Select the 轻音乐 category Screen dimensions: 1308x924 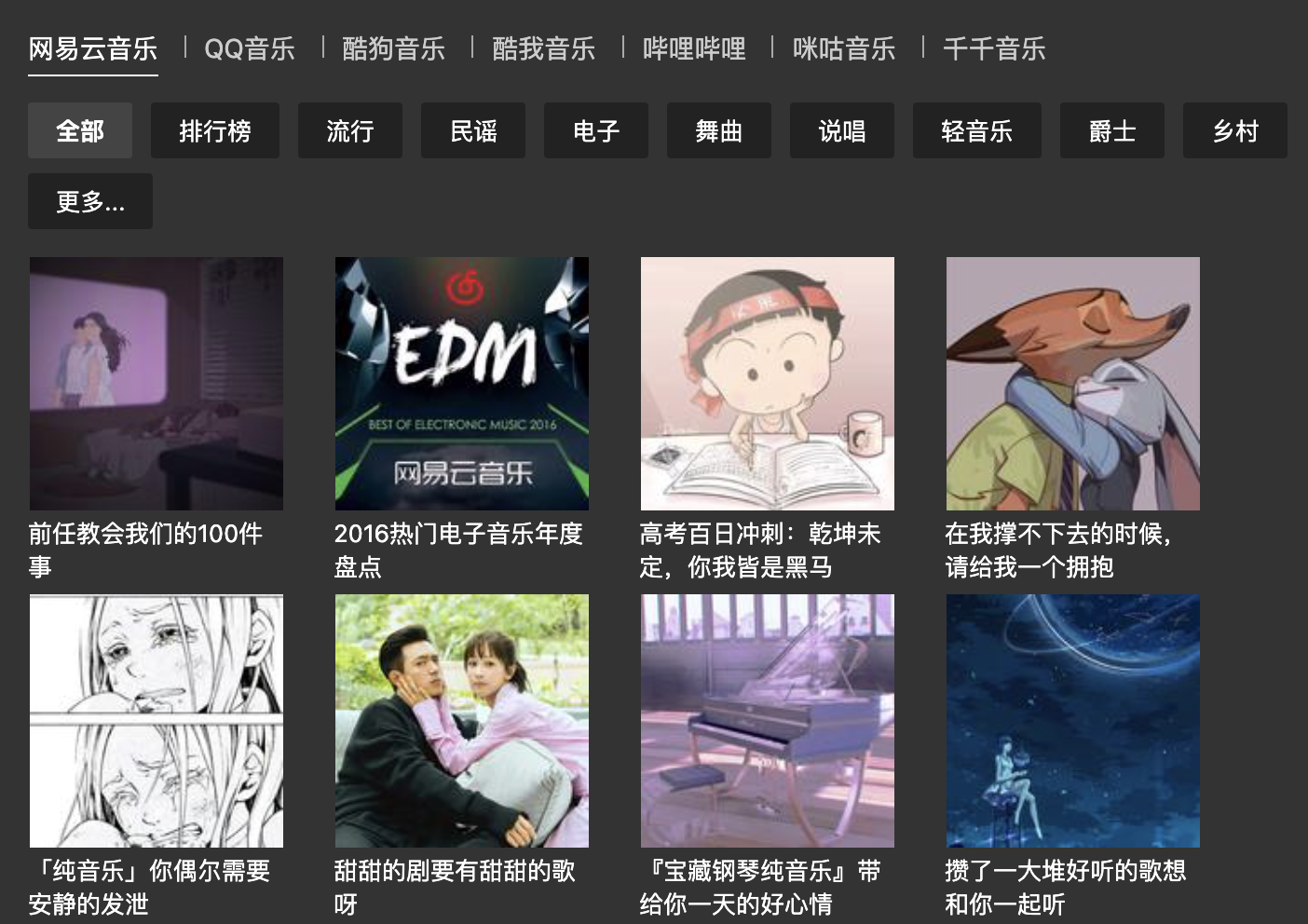977,130
